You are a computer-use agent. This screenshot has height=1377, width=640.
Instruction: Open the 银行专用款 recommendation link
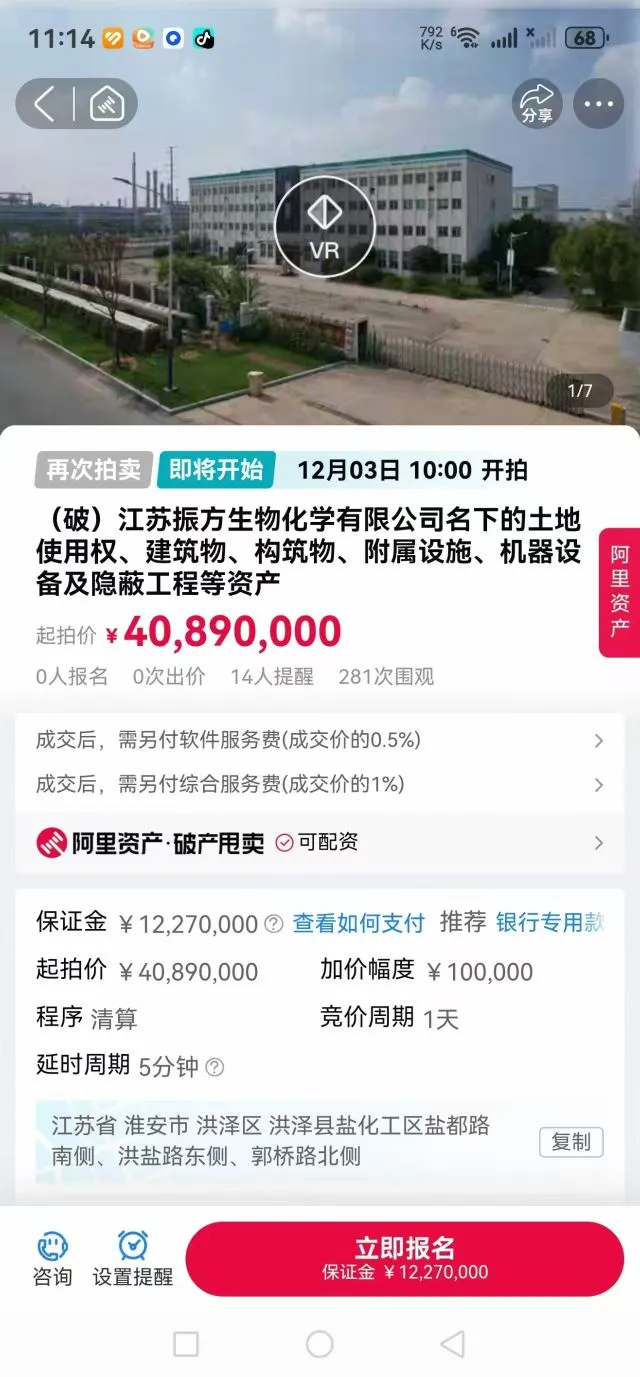pos(550,923)
